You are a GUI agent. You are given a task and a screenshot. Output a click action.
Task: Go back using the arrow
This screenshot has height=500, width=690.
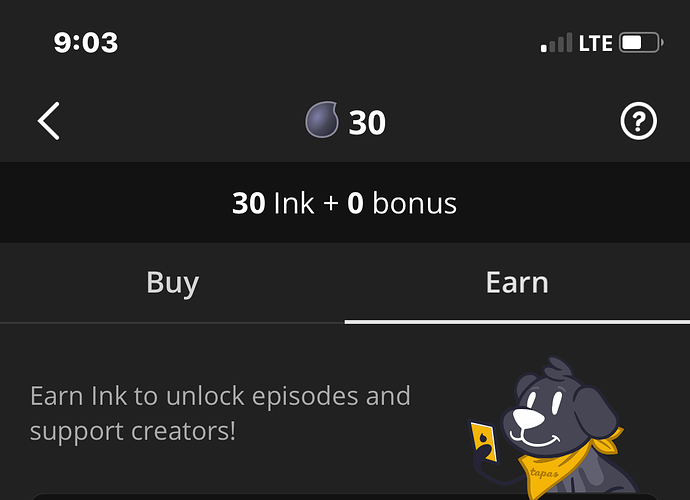(49, 121)
